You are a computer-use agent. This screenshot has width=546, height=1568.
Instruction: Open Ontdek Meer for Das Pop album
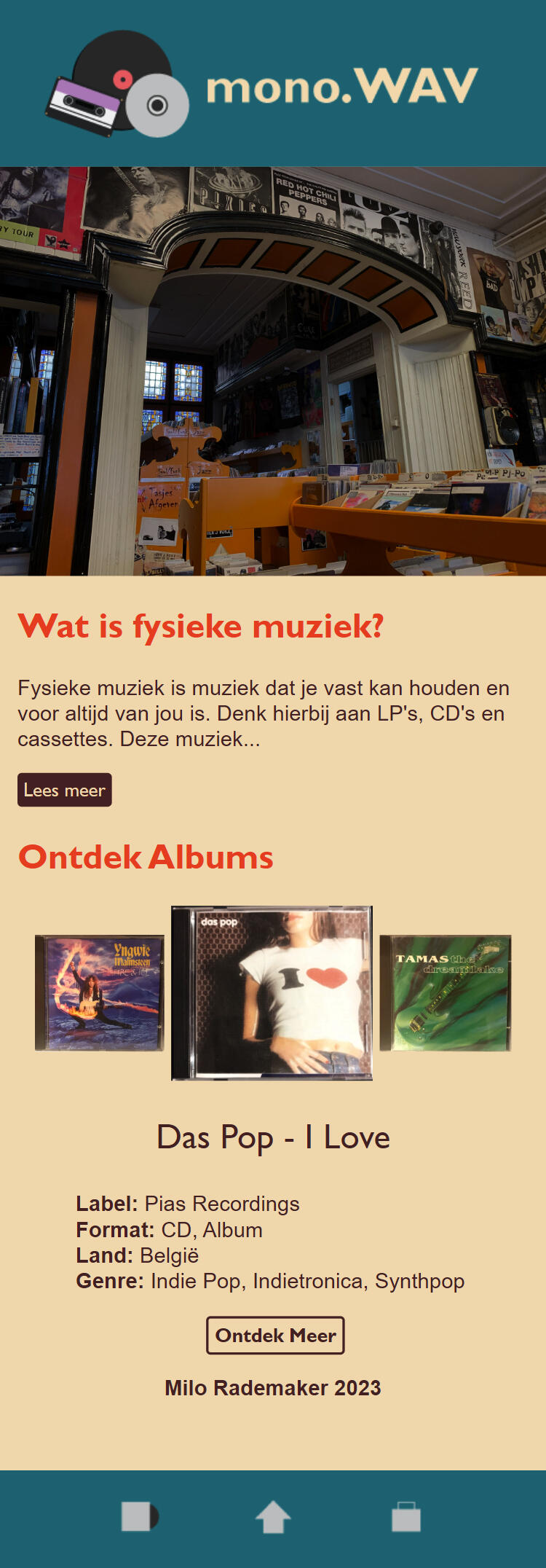(275, 1335)
